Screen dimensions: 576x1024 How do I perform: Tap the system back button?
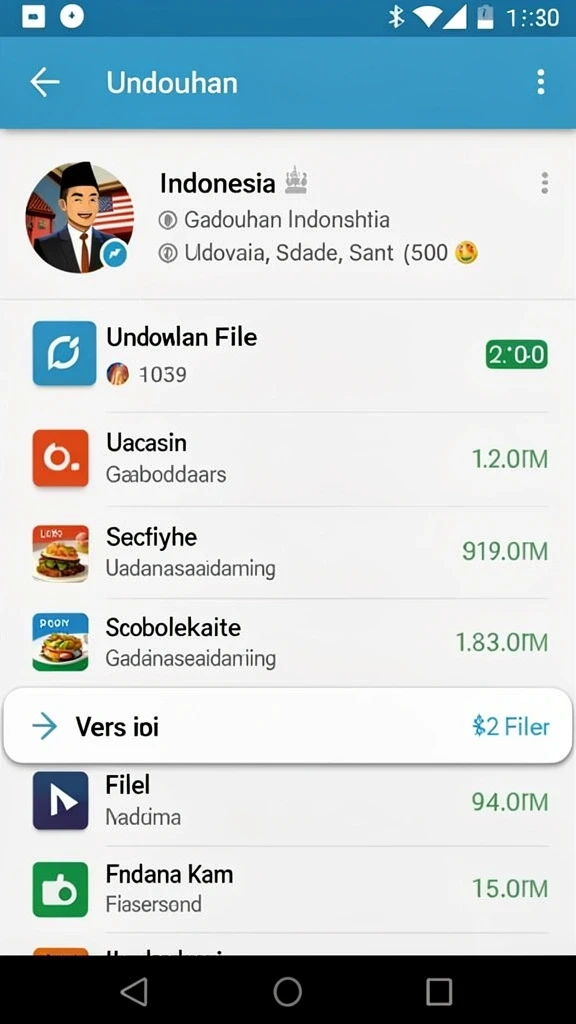[x=135, y=991]
